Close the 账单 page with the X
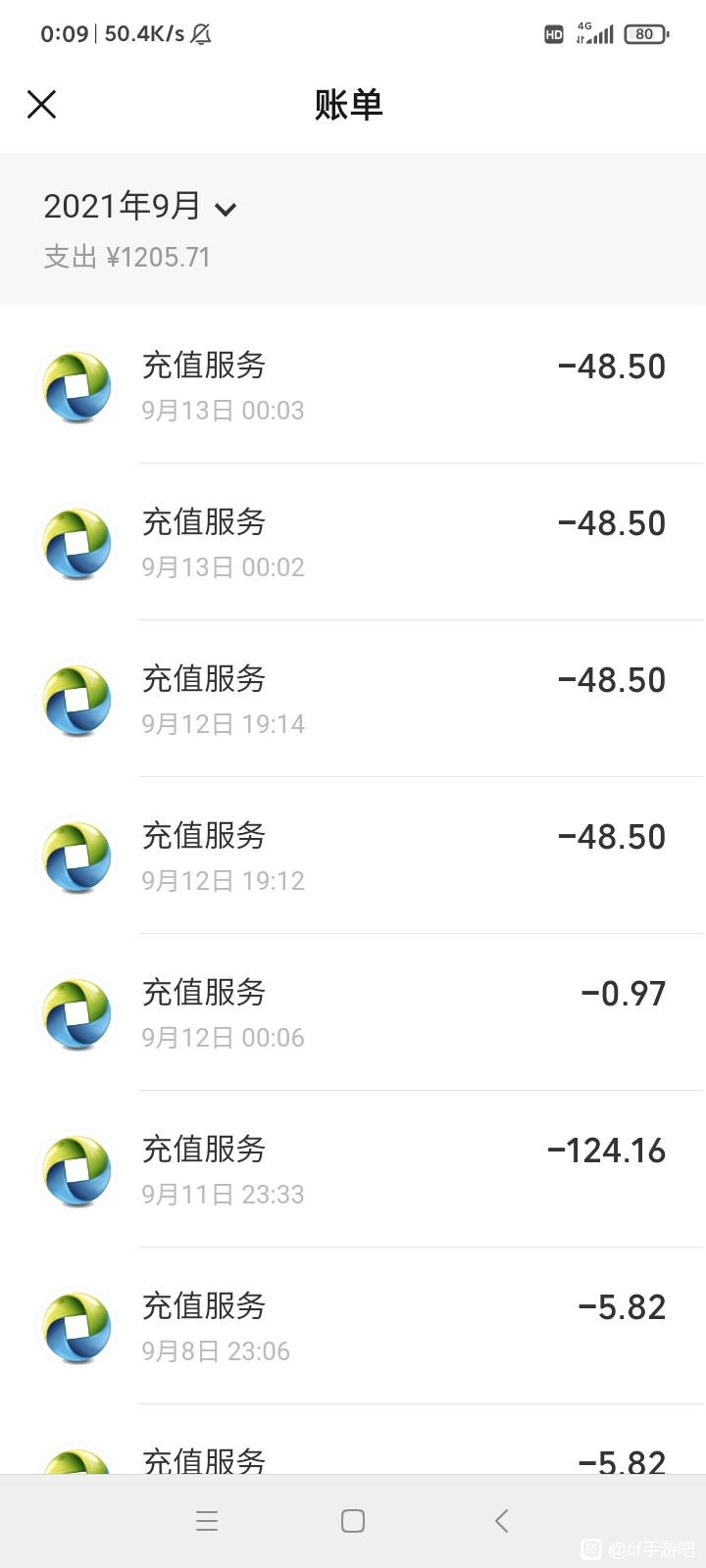This screenshot has height=1568, width=706. [41, 104]
